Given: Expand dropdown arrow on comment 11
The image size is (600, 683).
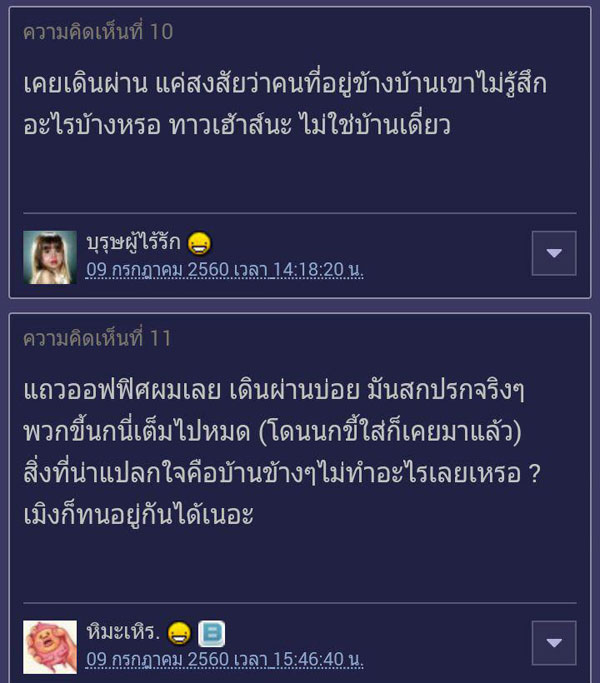Looking at the screenshot, I should point(553,643).
